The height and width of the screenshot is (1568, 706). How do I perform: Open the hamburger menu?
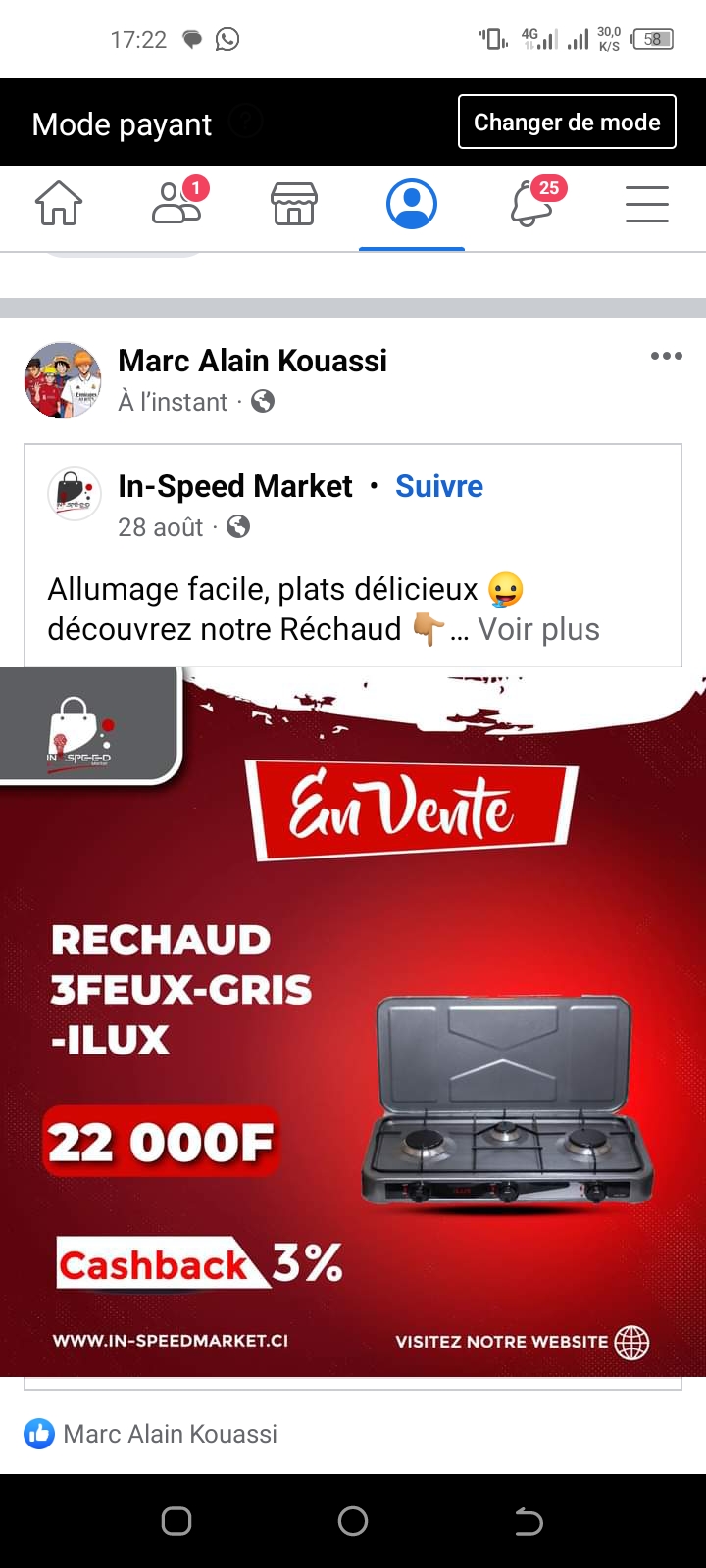tap(647, 205)
